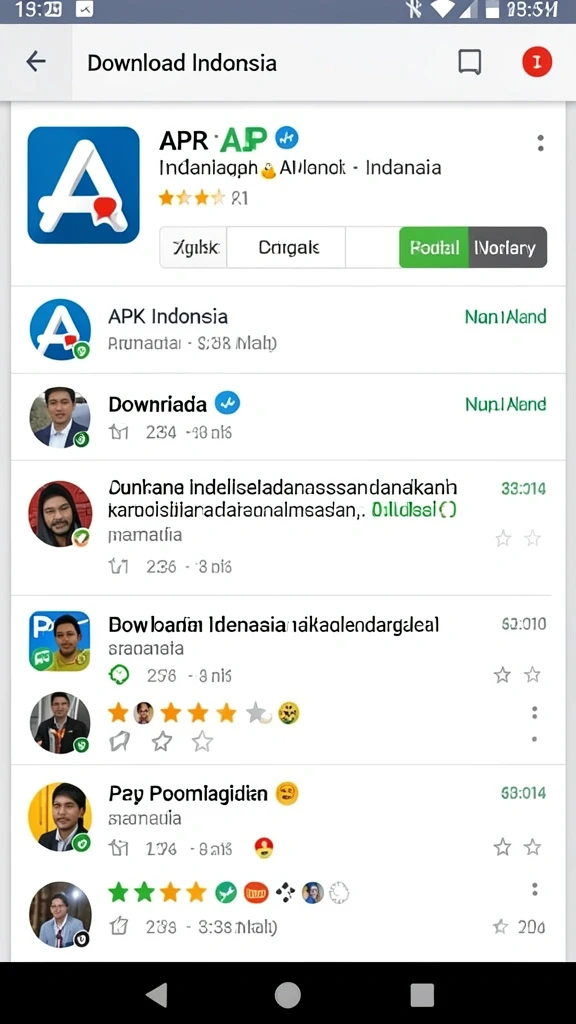Open the overflow menu beside APR AP
This screenshot has width=576, height=1024.
(x=540, y=143)
